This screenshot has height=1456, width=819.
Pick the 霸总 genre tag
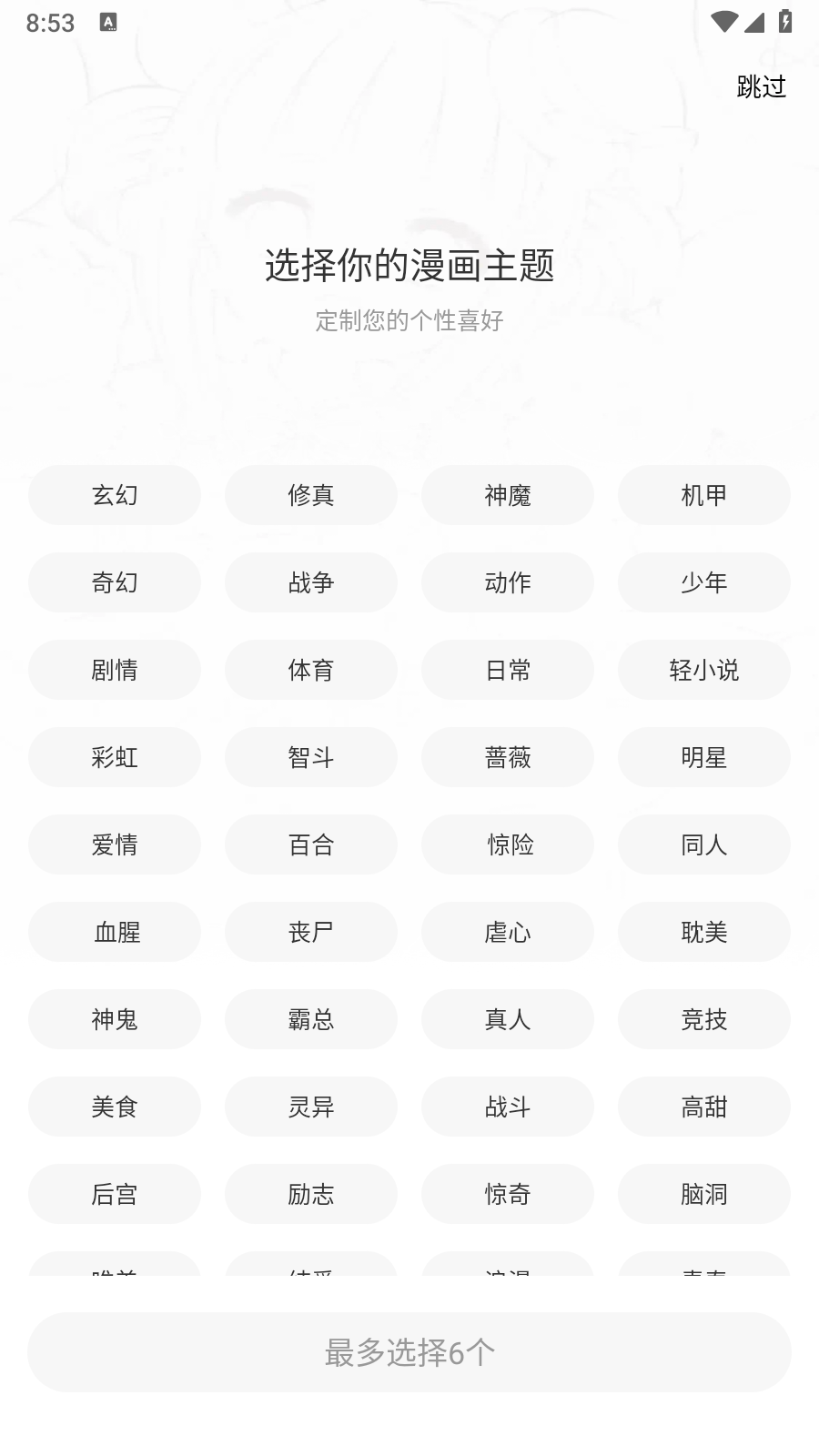pos(311,1019)
